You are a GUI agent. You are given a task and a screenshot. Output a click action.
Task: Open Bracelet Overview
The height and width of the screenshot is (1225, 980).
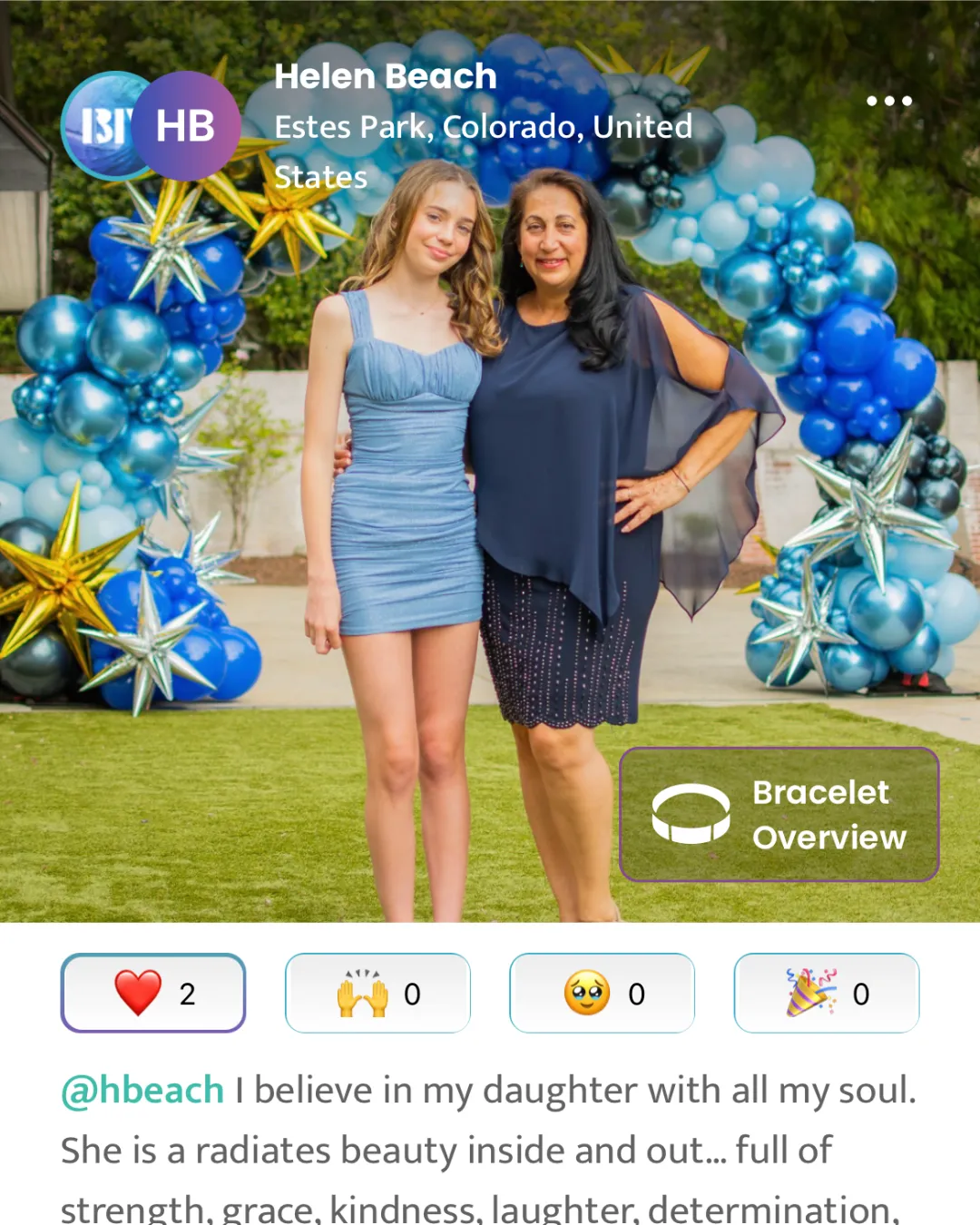point(779,814)
